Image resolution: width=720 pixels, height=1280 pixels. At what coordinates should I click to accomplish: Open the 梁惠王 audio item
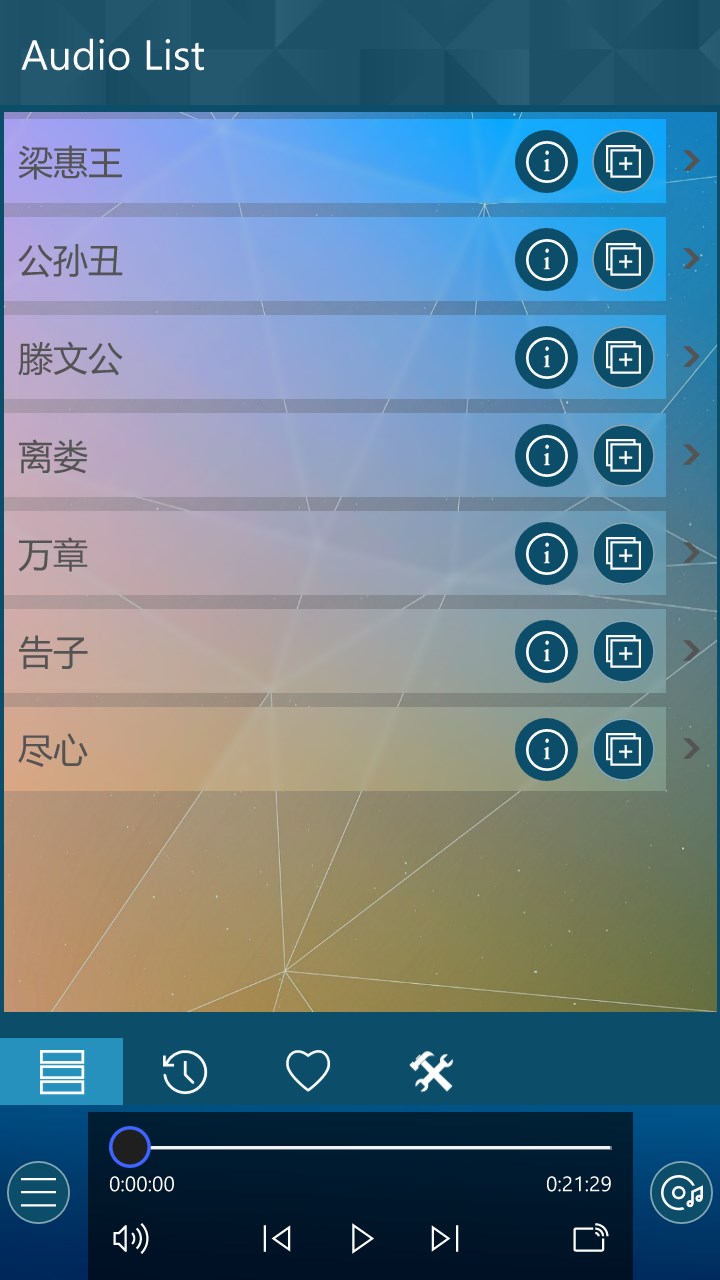point(250,162)
